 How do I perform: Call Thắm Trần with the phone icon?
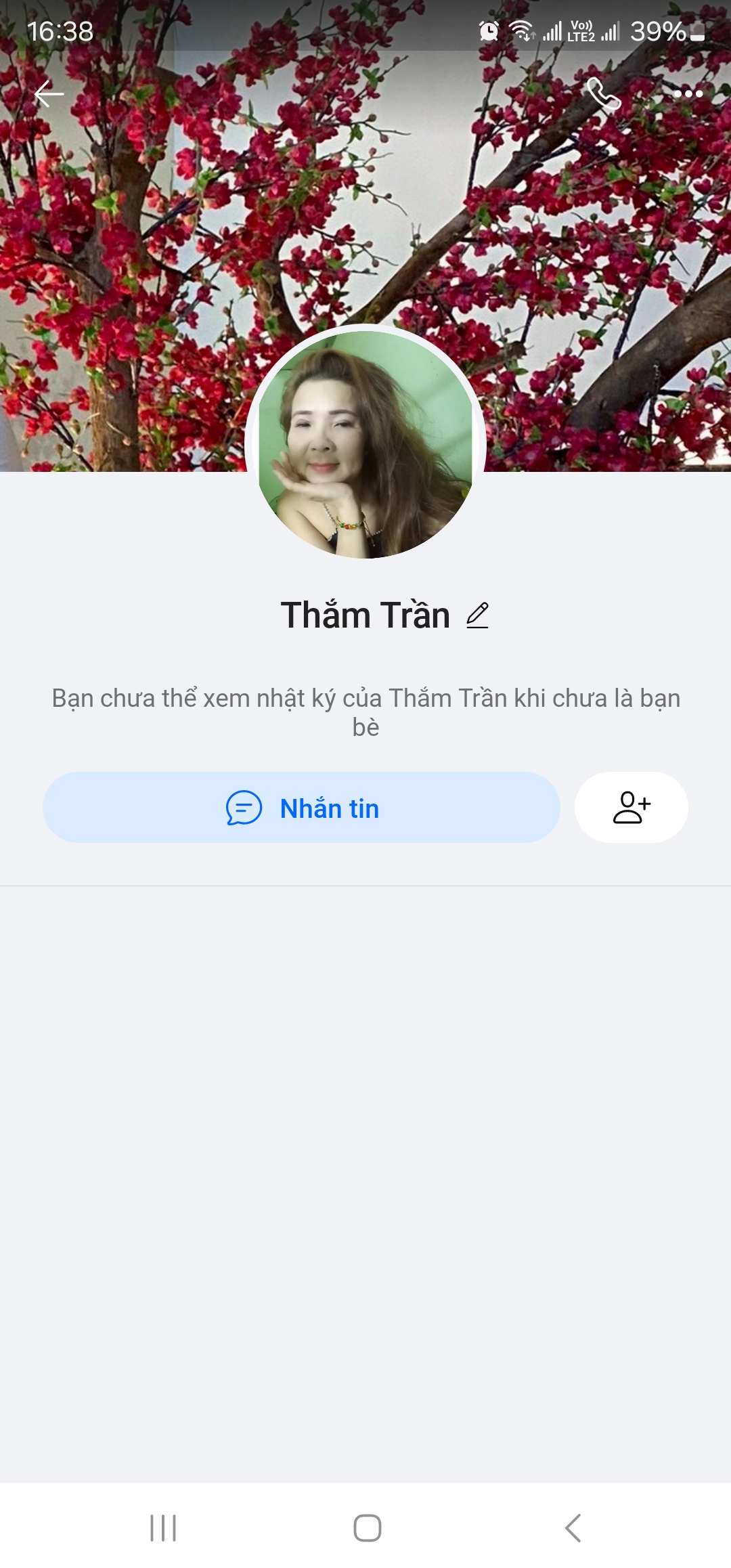[603, 93]
